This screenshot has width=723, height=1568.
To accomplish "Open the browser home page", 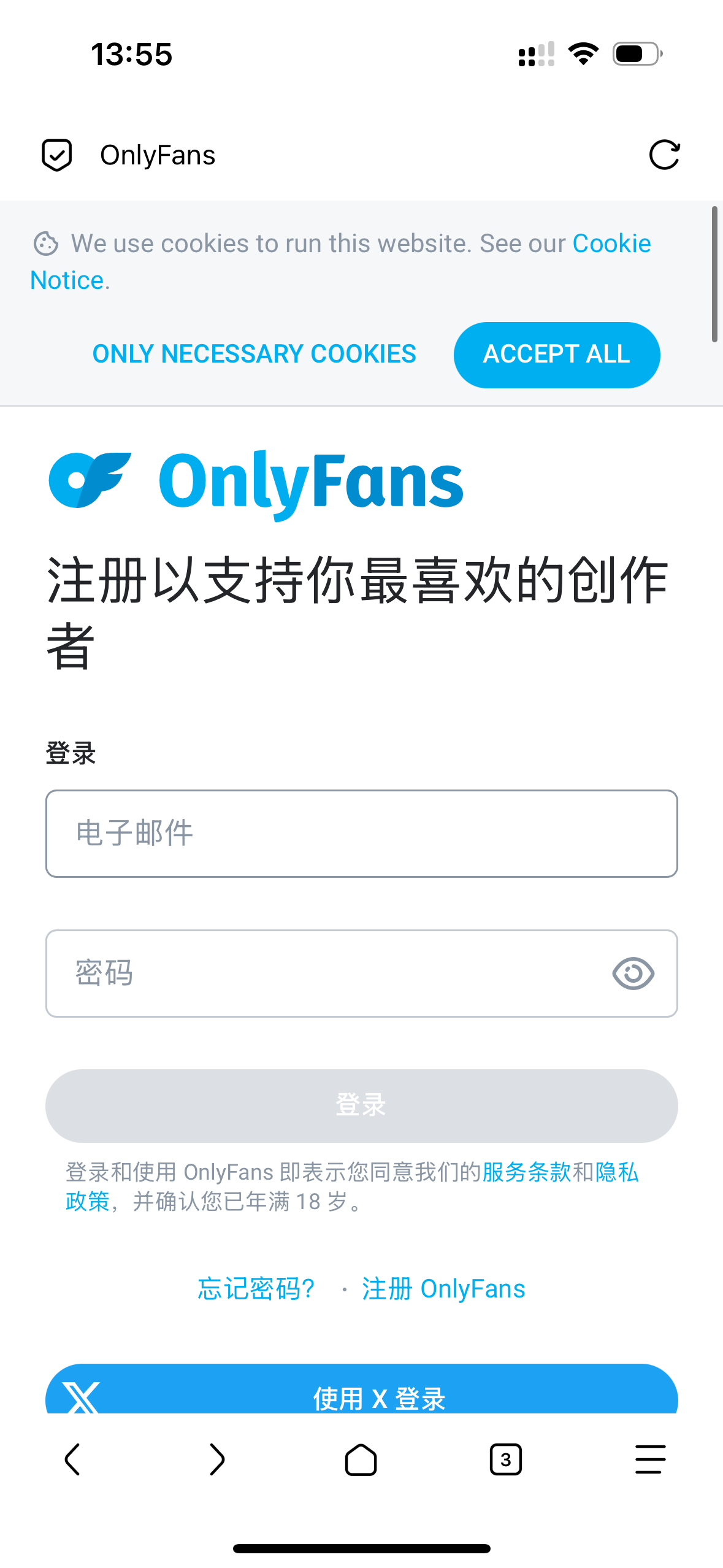I will pos(361,1459).
